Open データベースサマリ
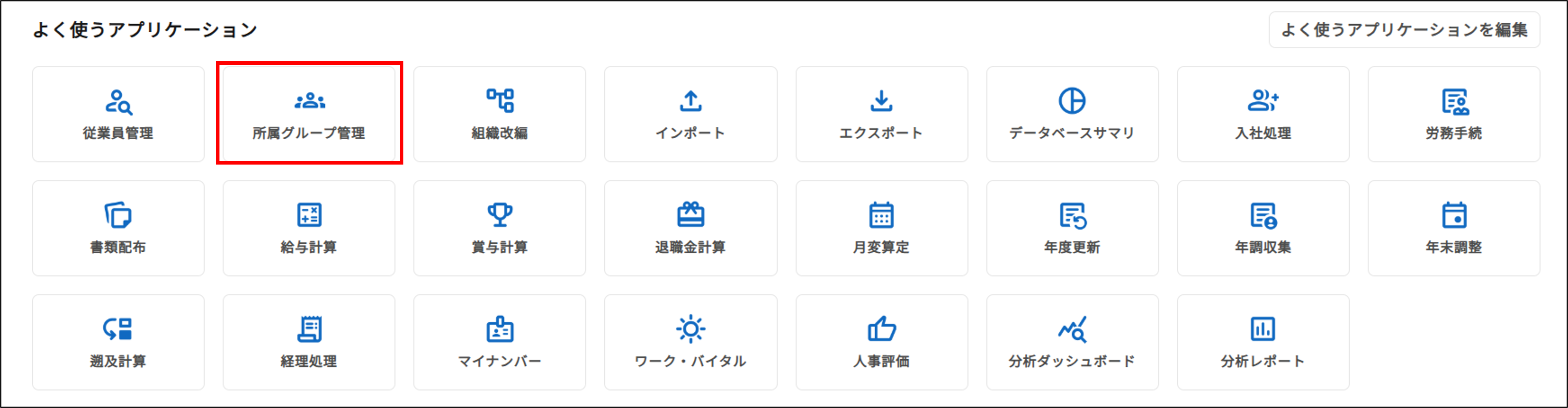The image size is (1568, 408). pos(1072,114)
